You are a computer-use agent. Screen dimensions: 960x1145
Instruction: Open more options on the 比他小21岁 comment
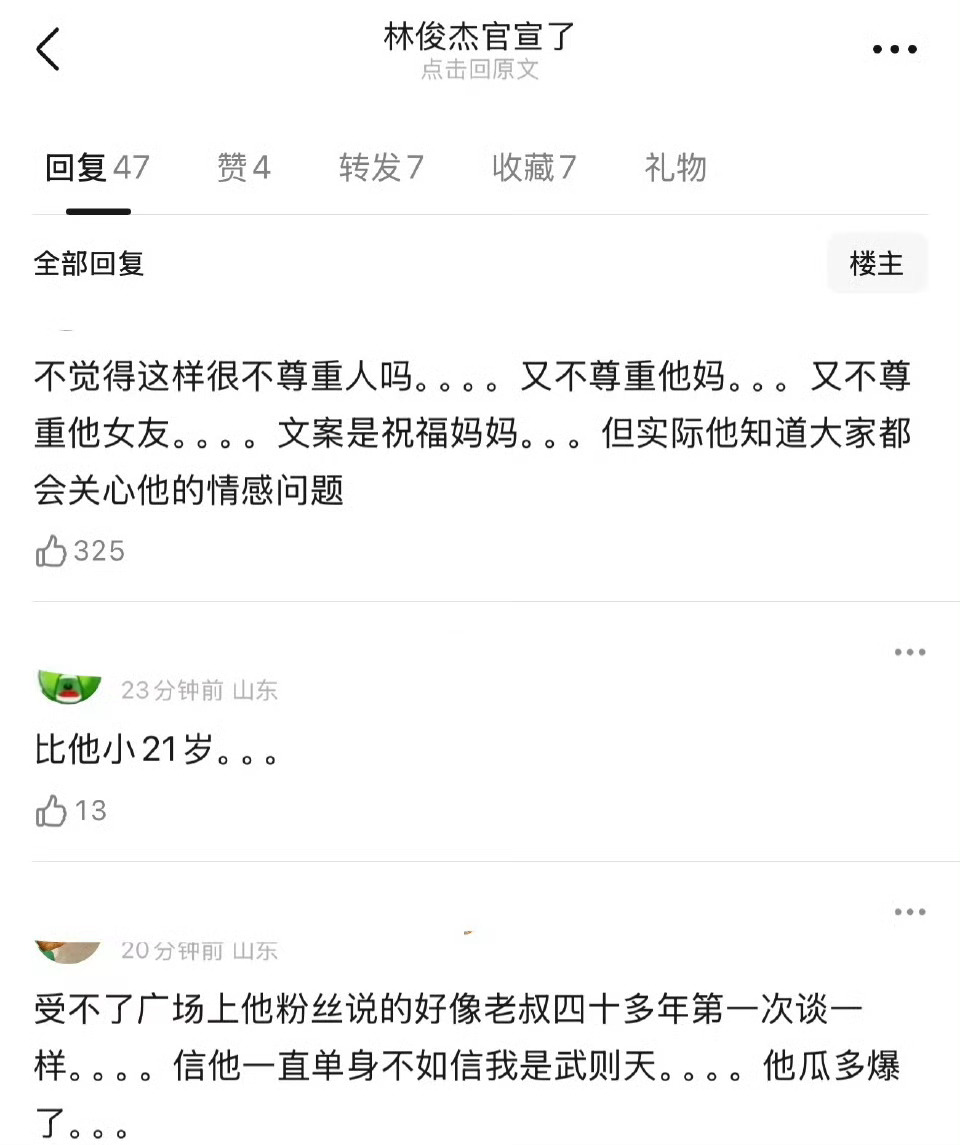(910, 651)
